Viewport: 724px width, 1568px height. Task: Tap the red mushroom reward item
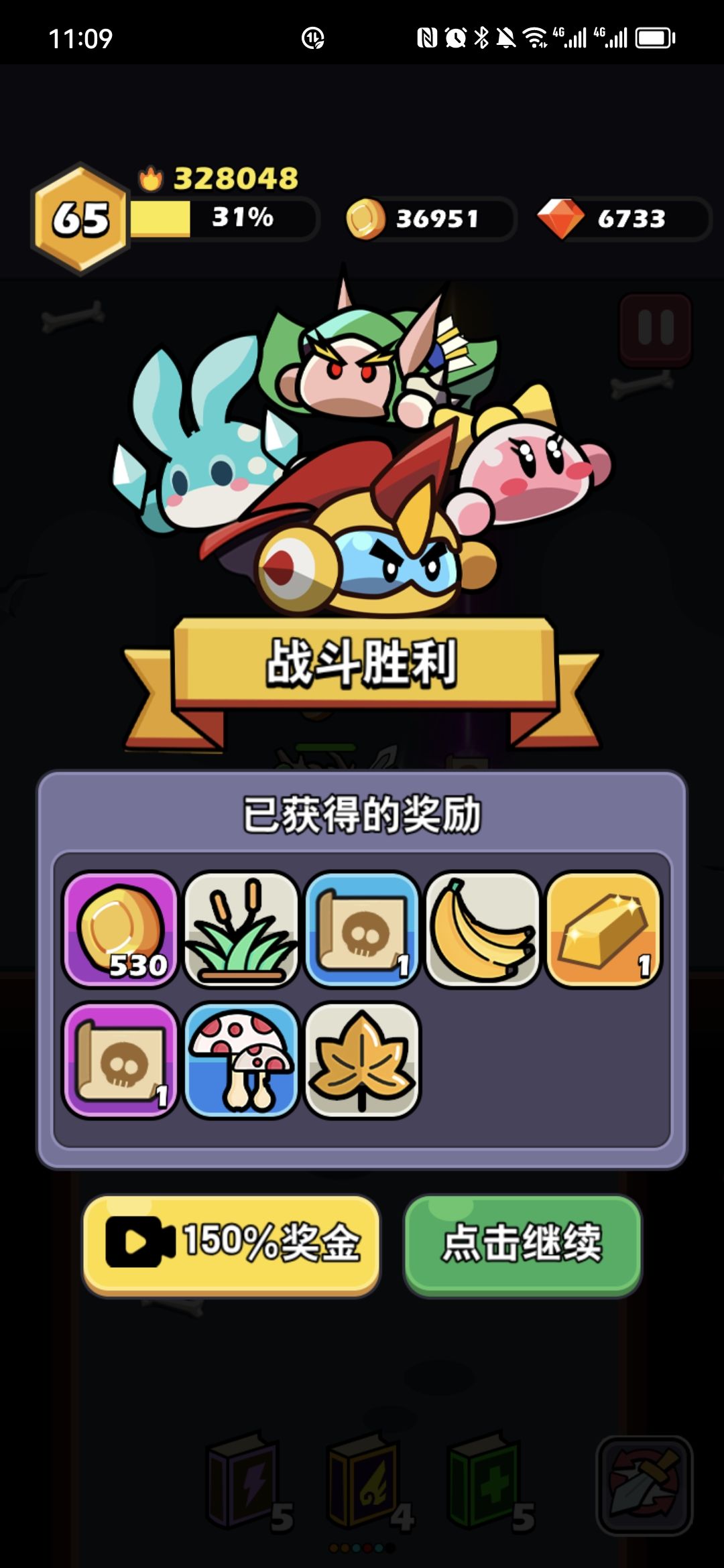pos(241,1059)
